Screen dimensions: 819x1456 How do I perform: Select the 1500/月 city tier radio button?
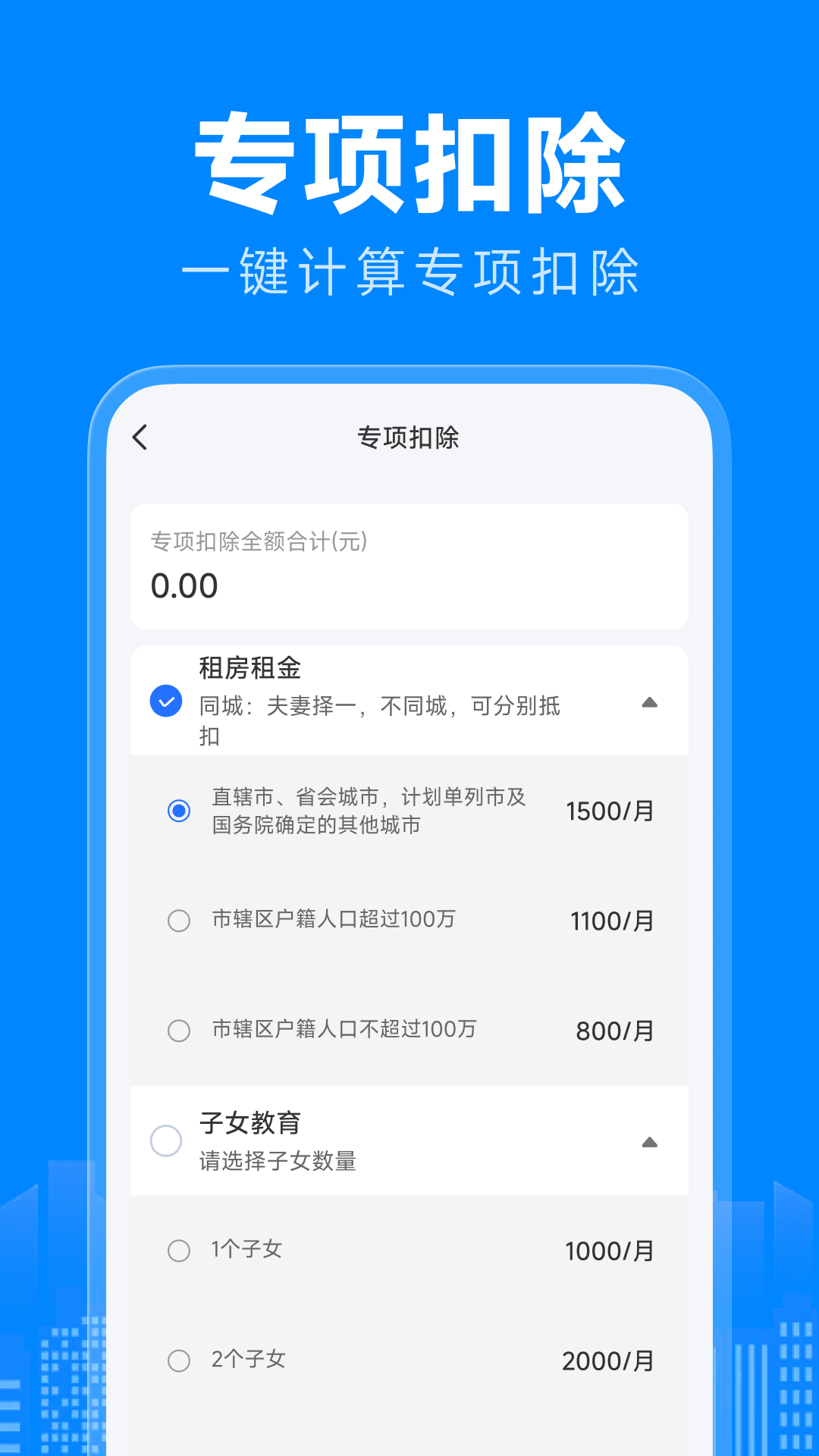pyautogui.click(x=180, y=811)
